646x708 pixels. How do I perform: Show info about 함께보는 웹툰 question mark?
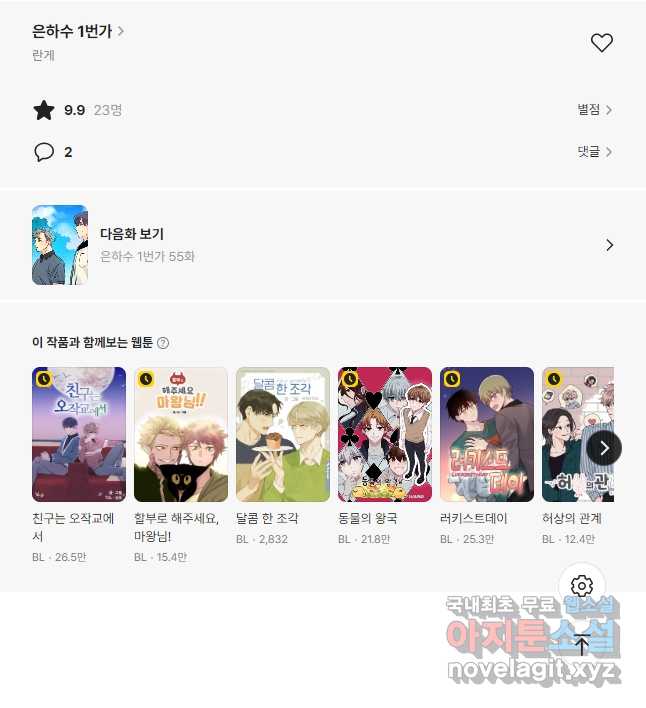click(163, 343)
